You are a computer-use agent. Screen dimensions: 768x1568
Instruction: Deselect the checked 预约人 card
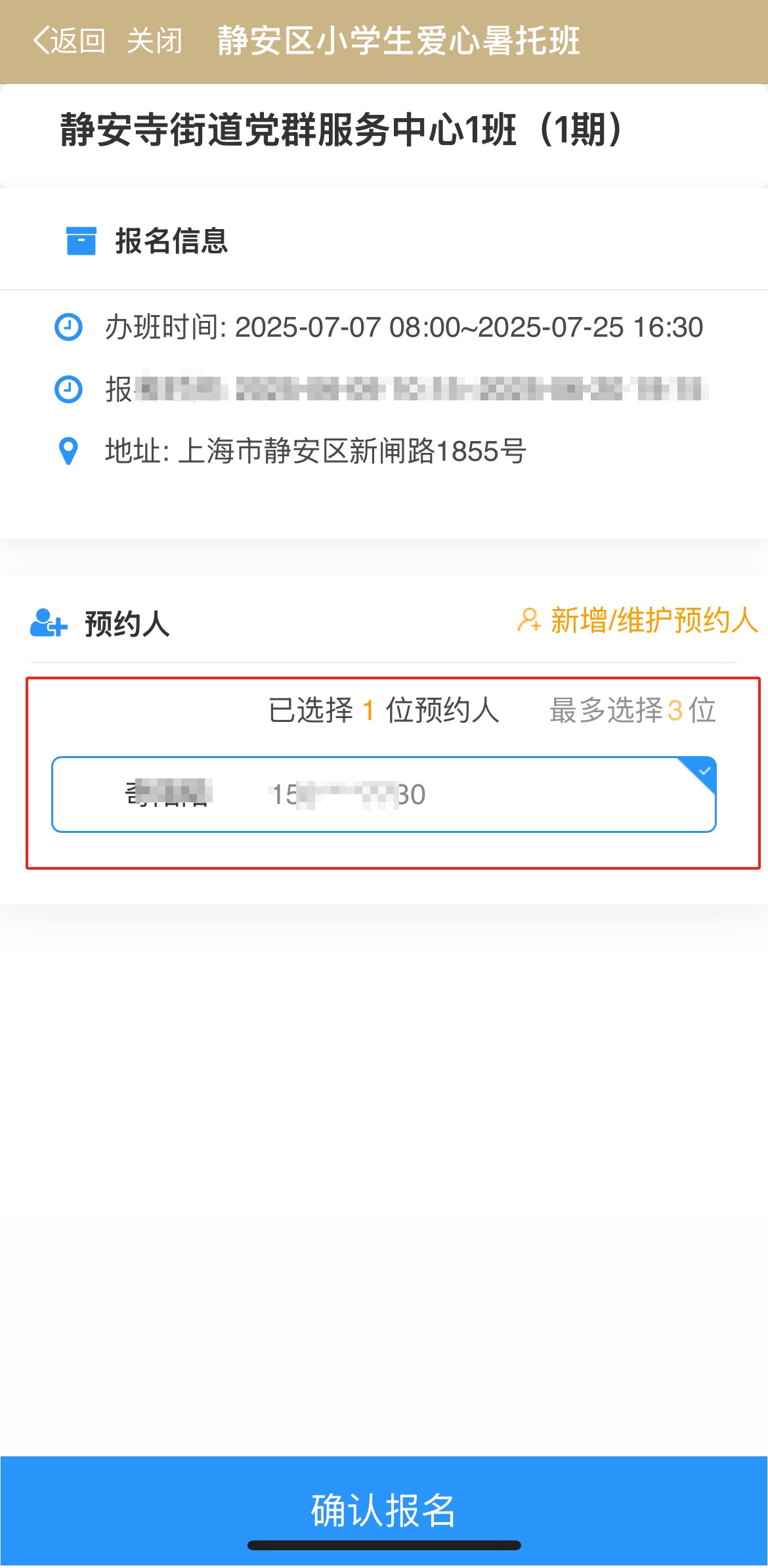click(384, 794)
